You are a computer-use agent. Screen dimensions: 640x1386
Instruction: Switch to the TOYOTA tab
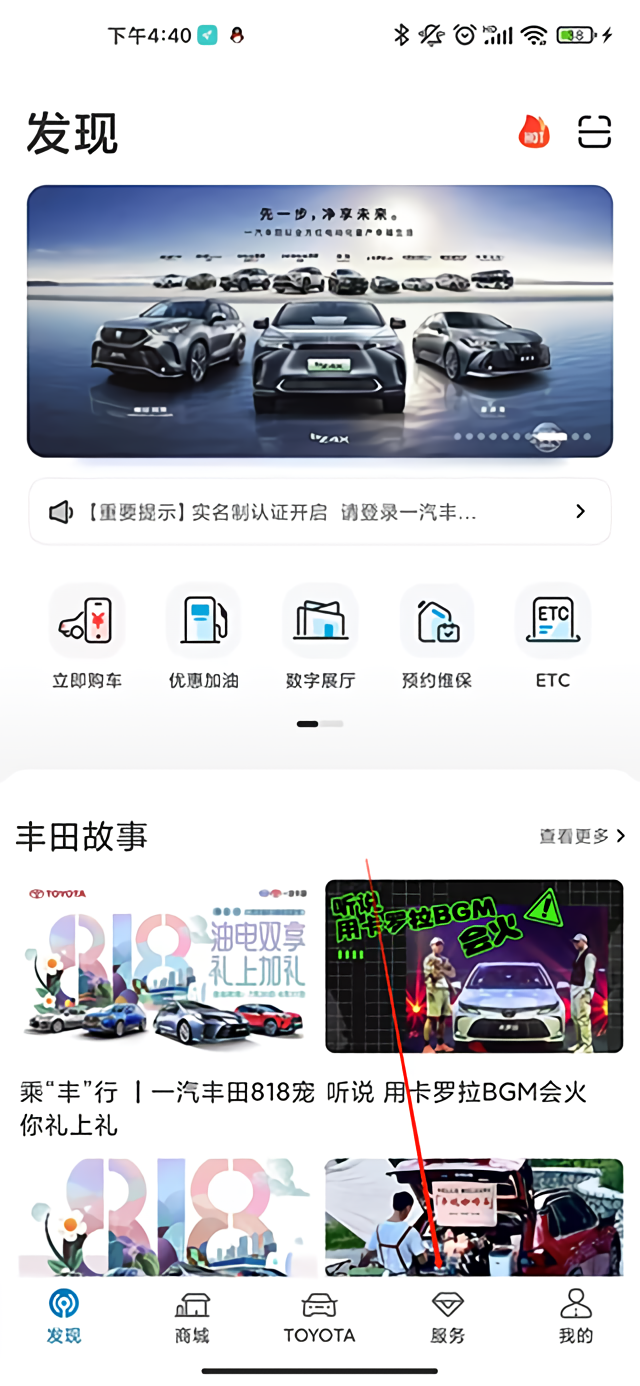(x=319, y=1317)
